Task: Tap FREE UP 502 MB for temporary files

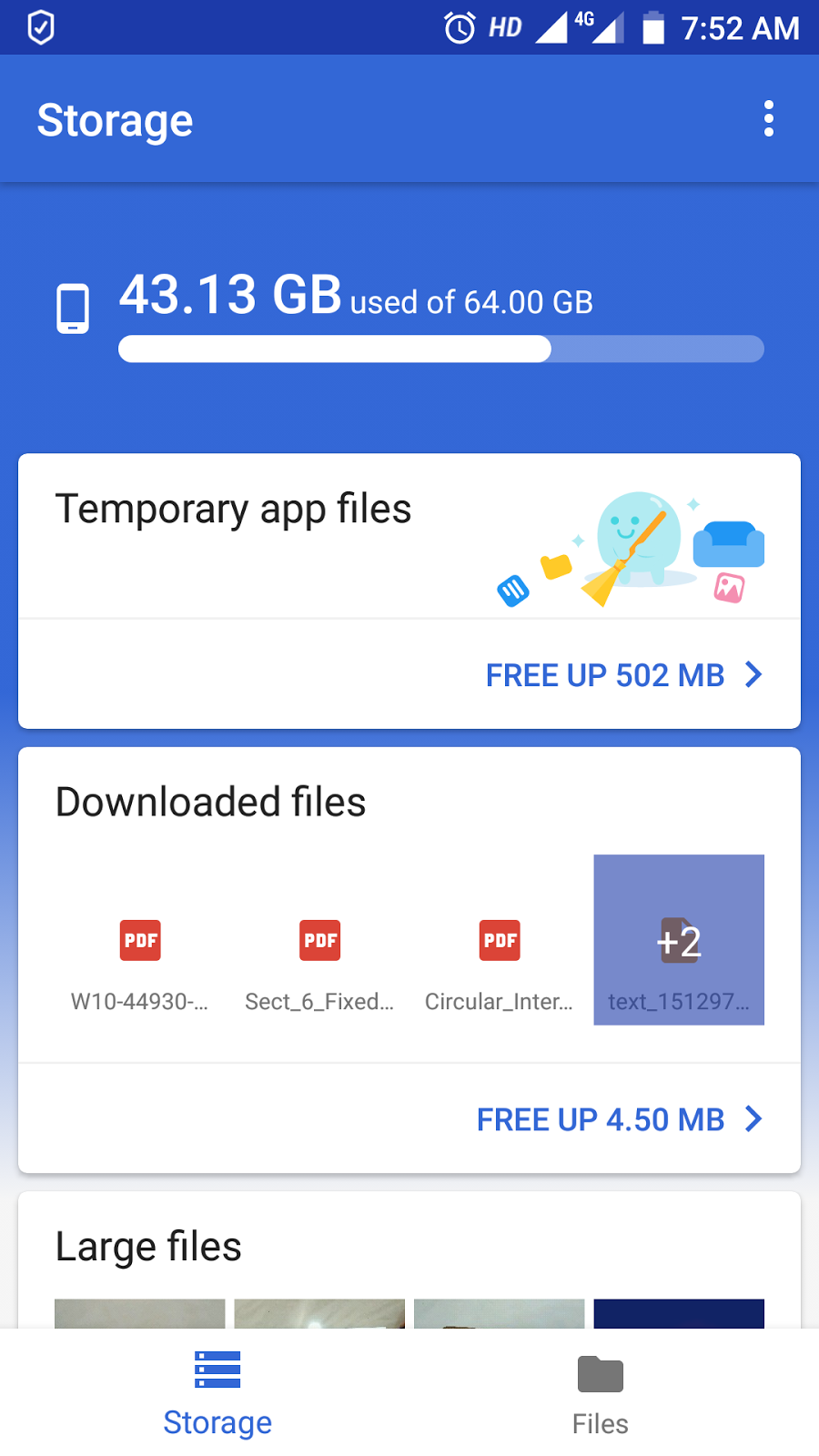Action: 623,675
